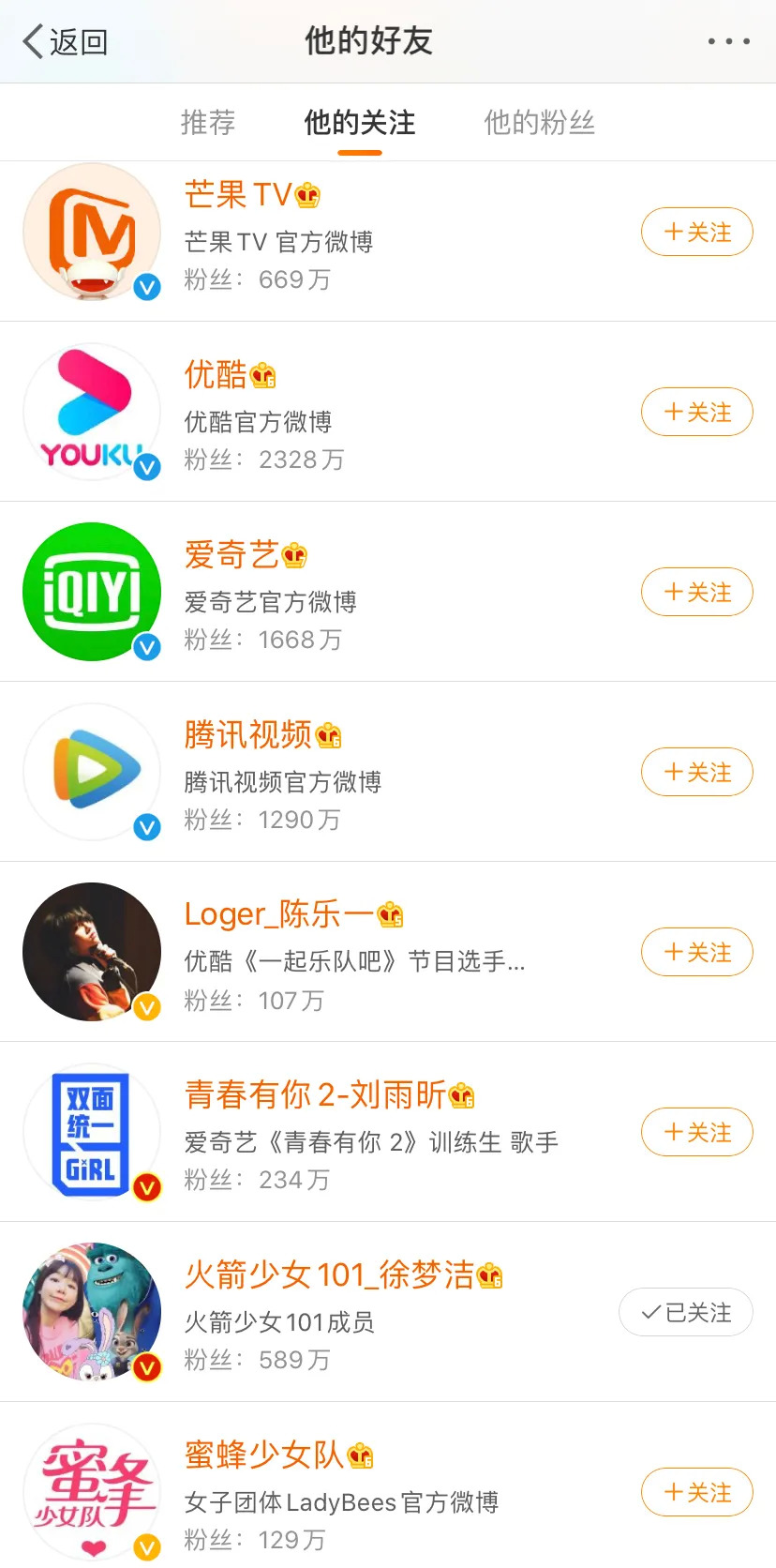Follow 蜜蜂少女队 with its 关注 button
The width and height of the screenshot is (776, 1568).
point(696,1493)
